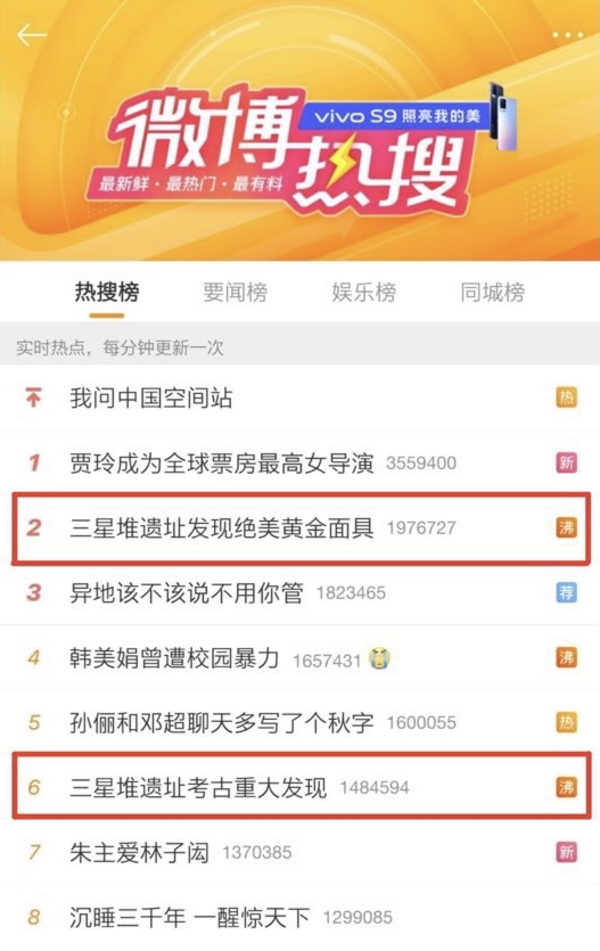The width and height of the screenshot is (600, 951).
Task: Open the three-dot overflow menu
Action: [x=567, y=35]
